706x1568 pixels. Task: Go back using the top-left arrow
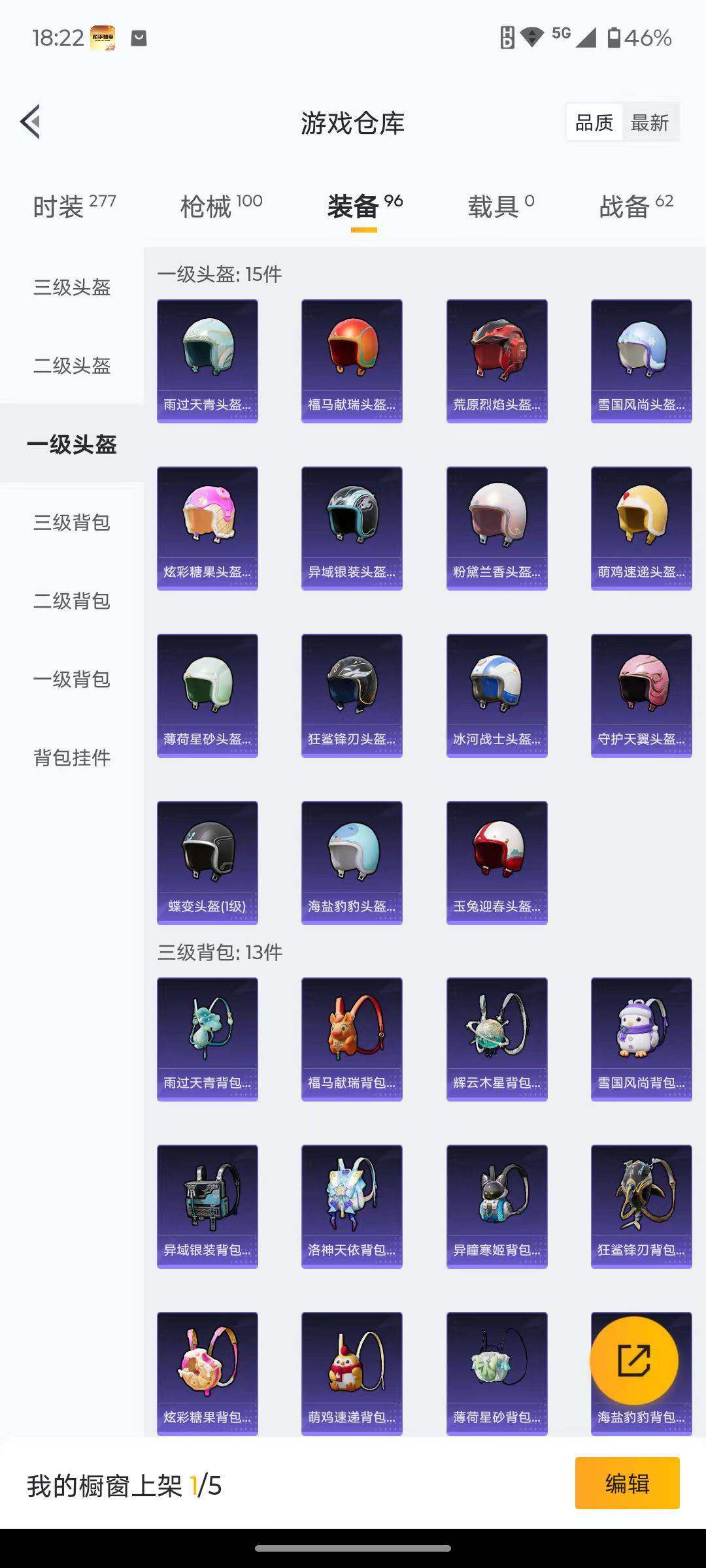[x=31, y=122]
